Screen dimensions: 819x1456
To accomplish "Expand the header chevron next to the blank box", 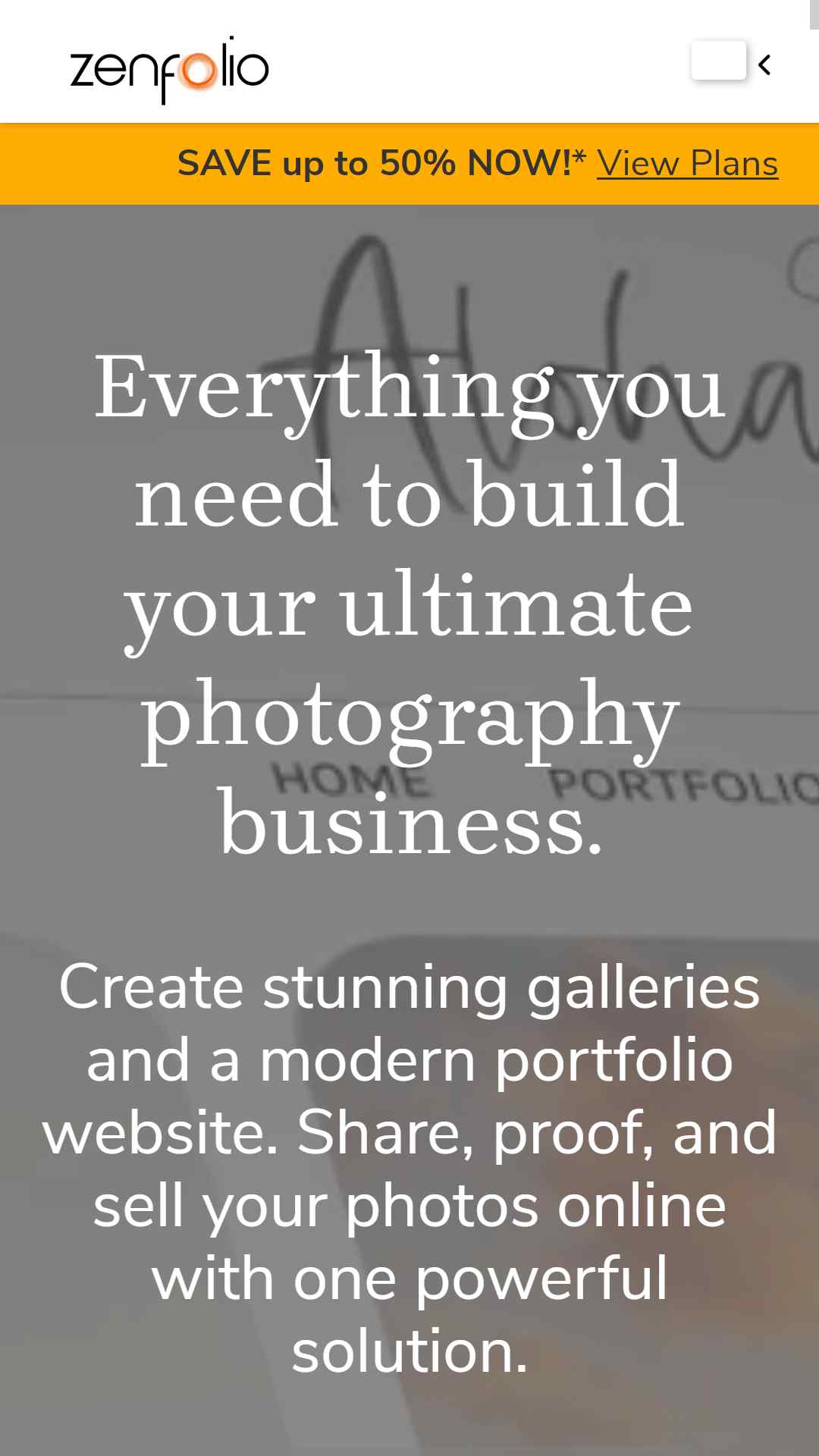I will tap(764, 65).
